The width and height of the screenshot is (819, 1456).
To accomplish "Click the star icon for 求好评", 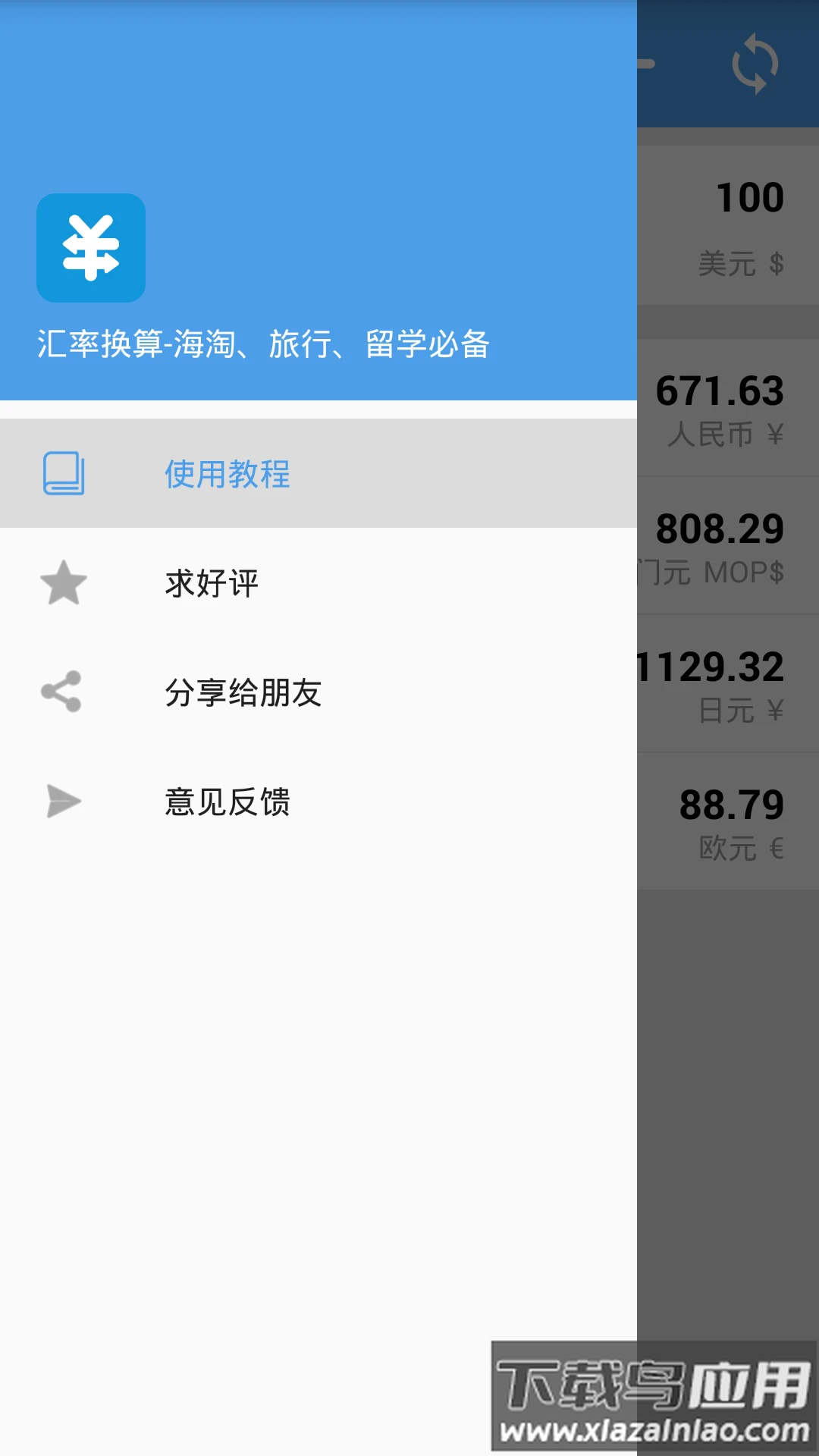I will tap(64, 582).
